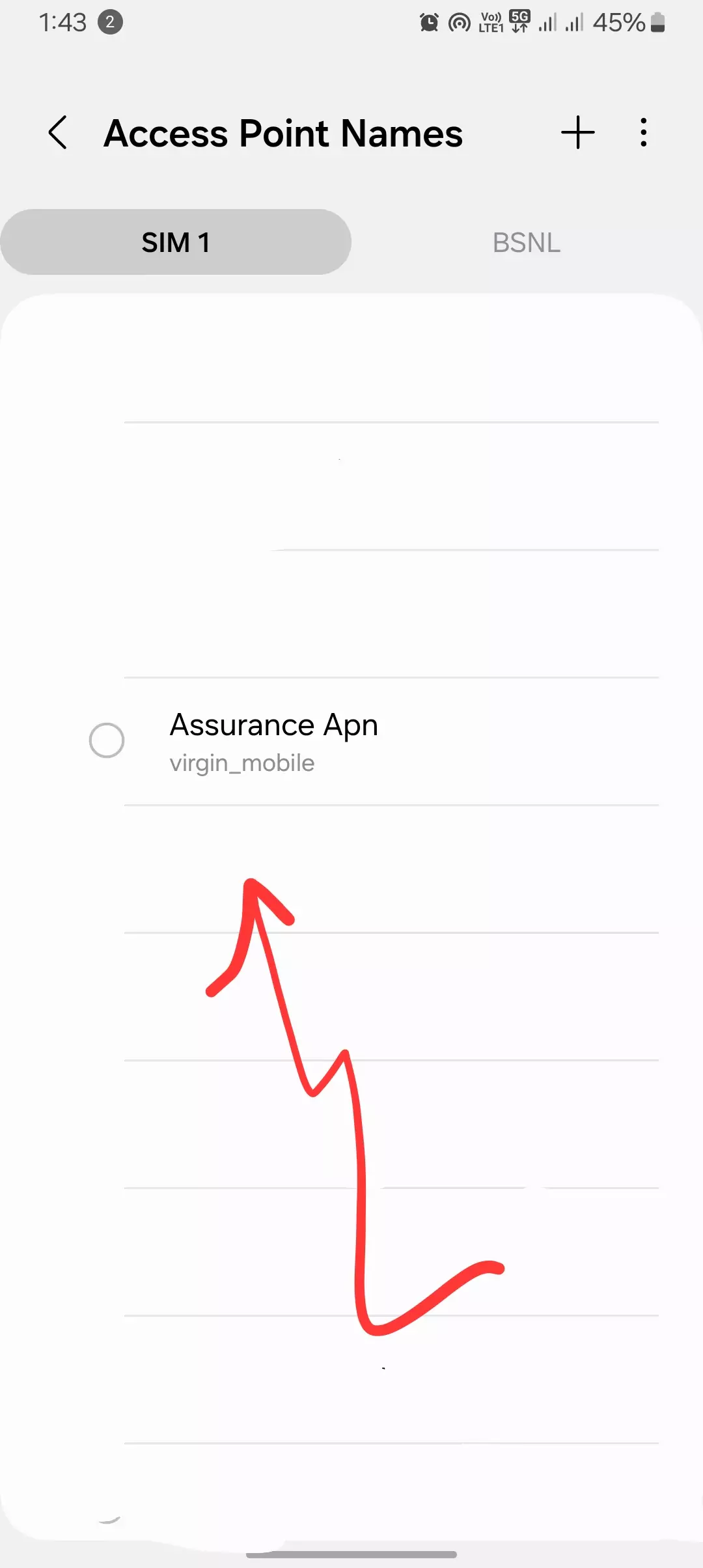Tap the add new APN plus icon
The image size is (703, 1568).
coord(579,133)
